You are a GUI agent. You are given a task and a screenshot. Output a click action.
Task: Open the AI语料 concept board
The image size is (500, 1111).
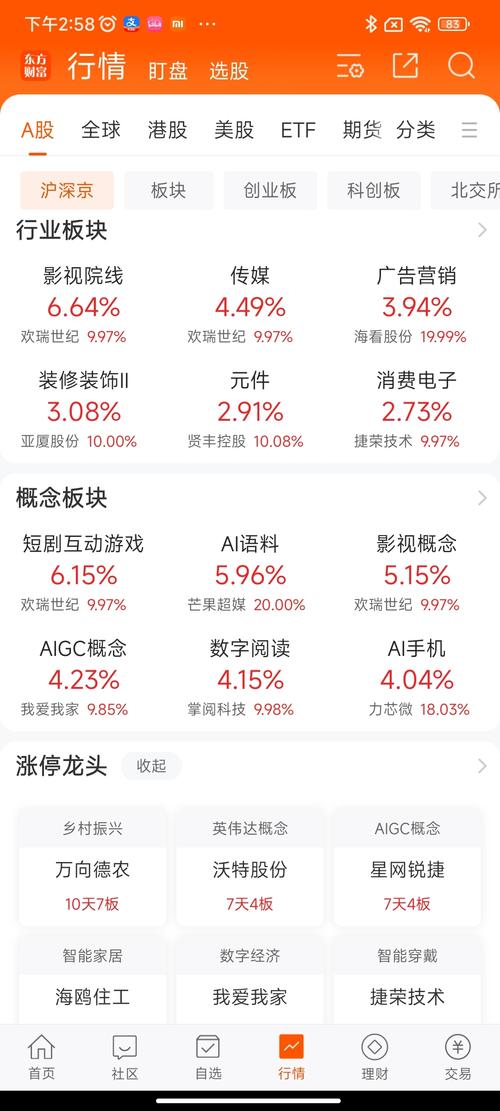point(250,573)
